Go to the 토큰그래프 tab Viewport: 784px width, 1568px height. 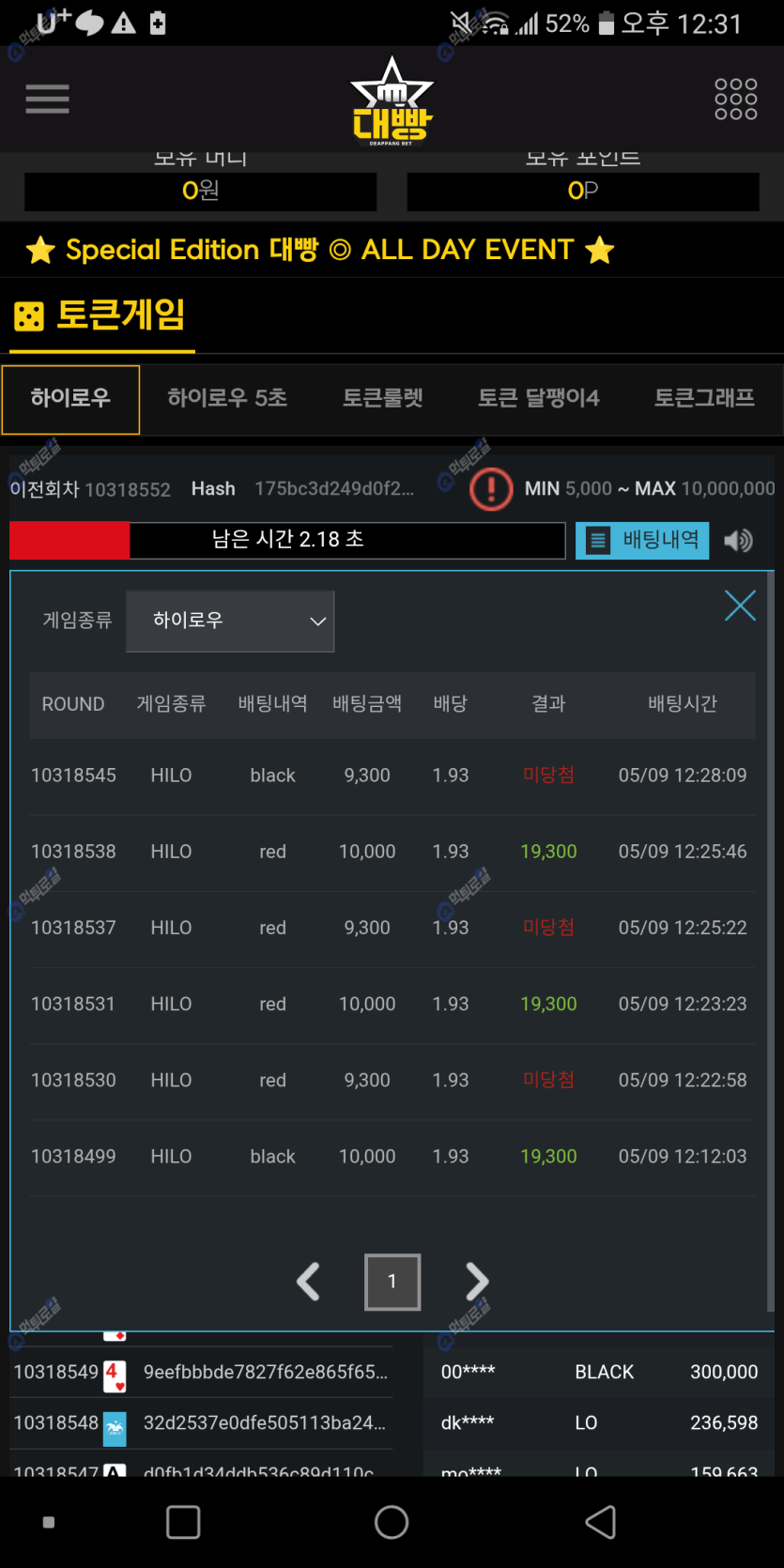click(704, 399)
